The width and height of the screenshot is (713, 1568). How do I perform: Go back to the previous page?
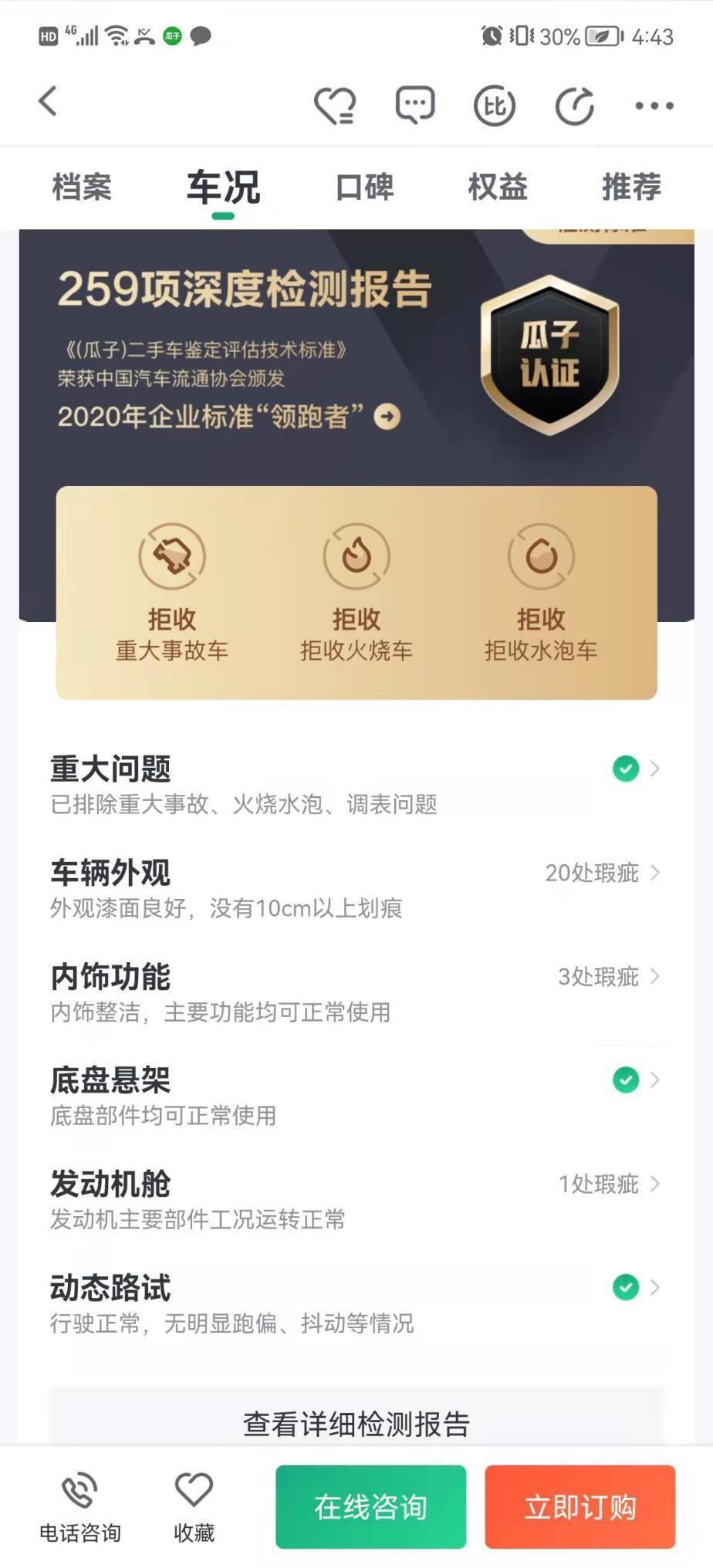point(48,102)
